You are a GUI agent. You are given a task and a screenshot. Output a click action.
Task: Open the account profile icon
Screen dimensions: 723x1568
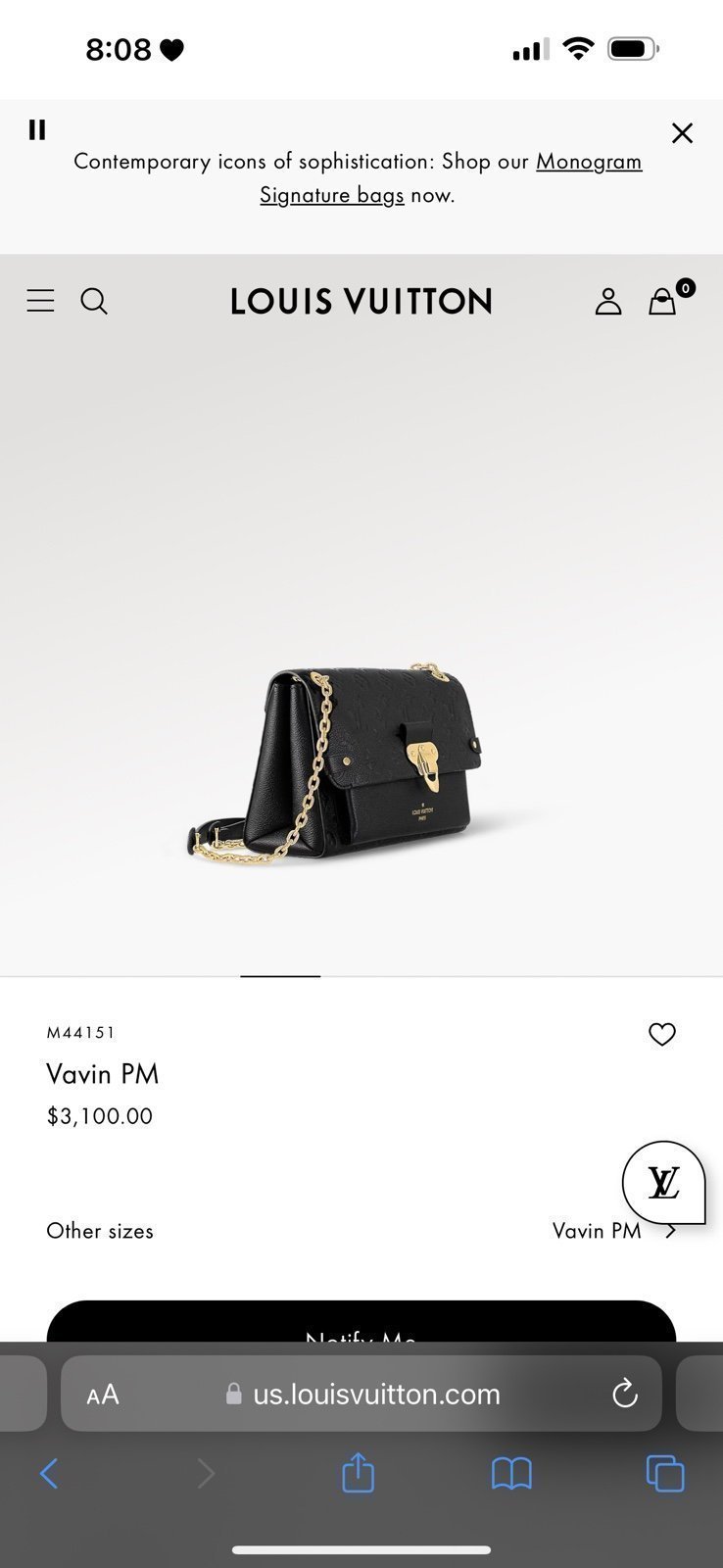point(608,301)
